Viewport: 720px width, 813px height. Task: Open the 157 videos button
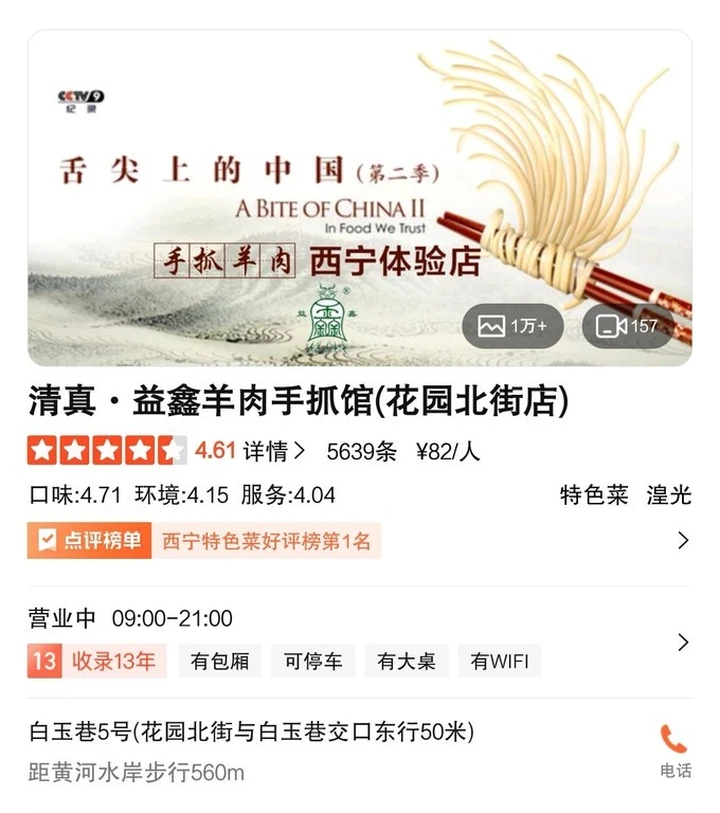[628, 326]
